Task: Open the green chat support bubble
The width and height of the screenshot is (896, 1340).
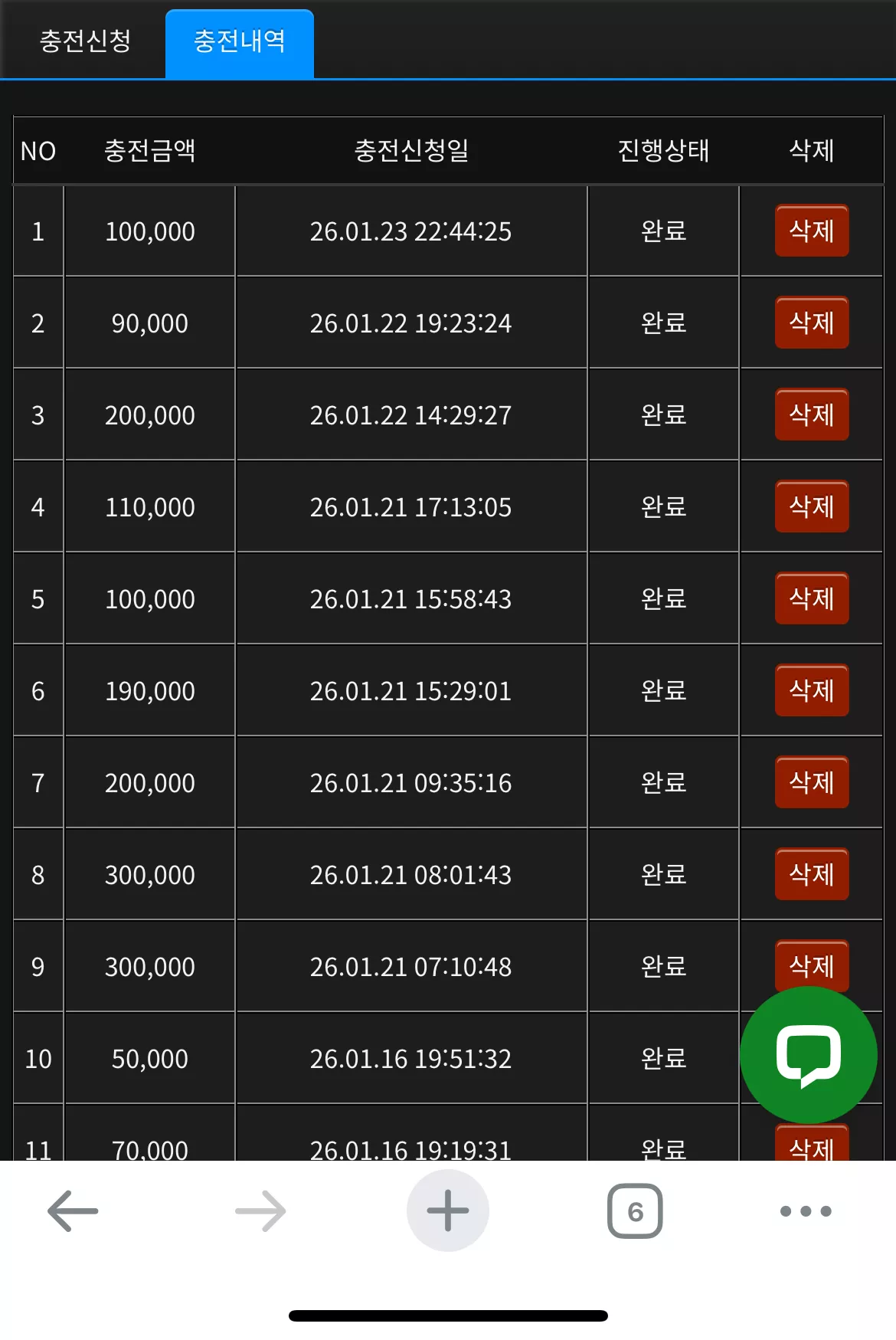Action: coord(809,1055)
